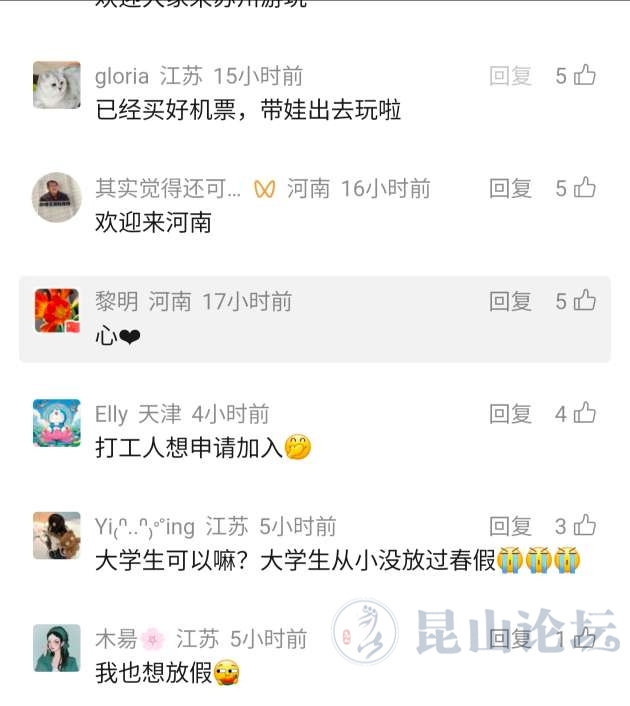The image size is (630, 706).
Task: Open 黎明's flower avatar
Action: (x=57, y=310)
